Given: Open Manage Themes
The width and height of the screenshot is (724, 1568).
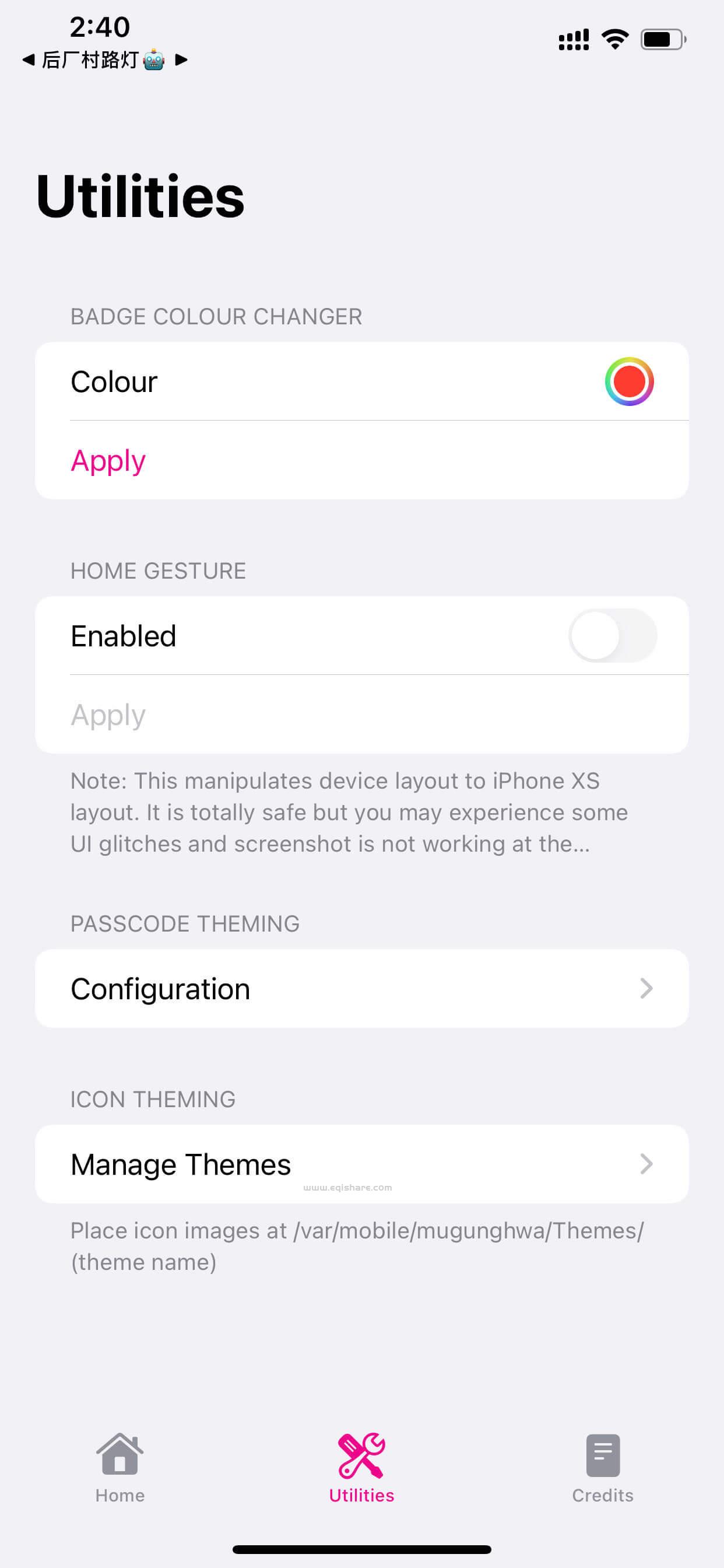Looking at the screenshot, I should pos(361,1164).
